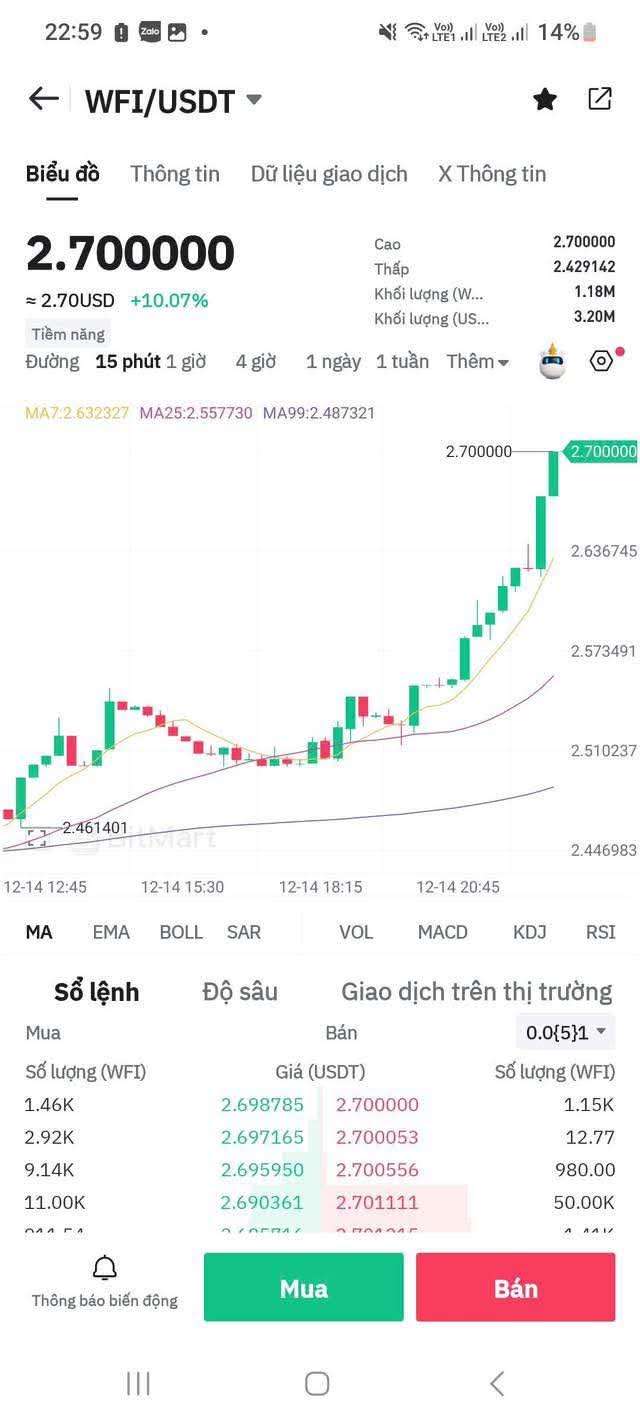Toggle the favorite star for WFI/USDT

pyautogui.click(x=545, y=99)
